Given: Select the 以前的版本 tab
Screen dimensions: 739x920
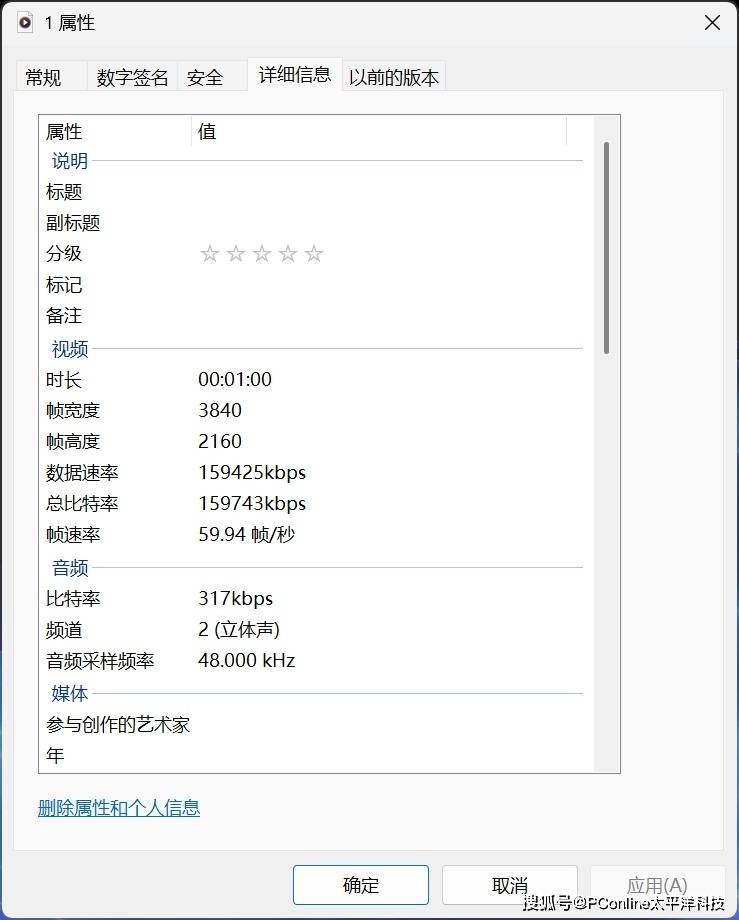Looking at the screenshot, I should click(x=394, y=77).
